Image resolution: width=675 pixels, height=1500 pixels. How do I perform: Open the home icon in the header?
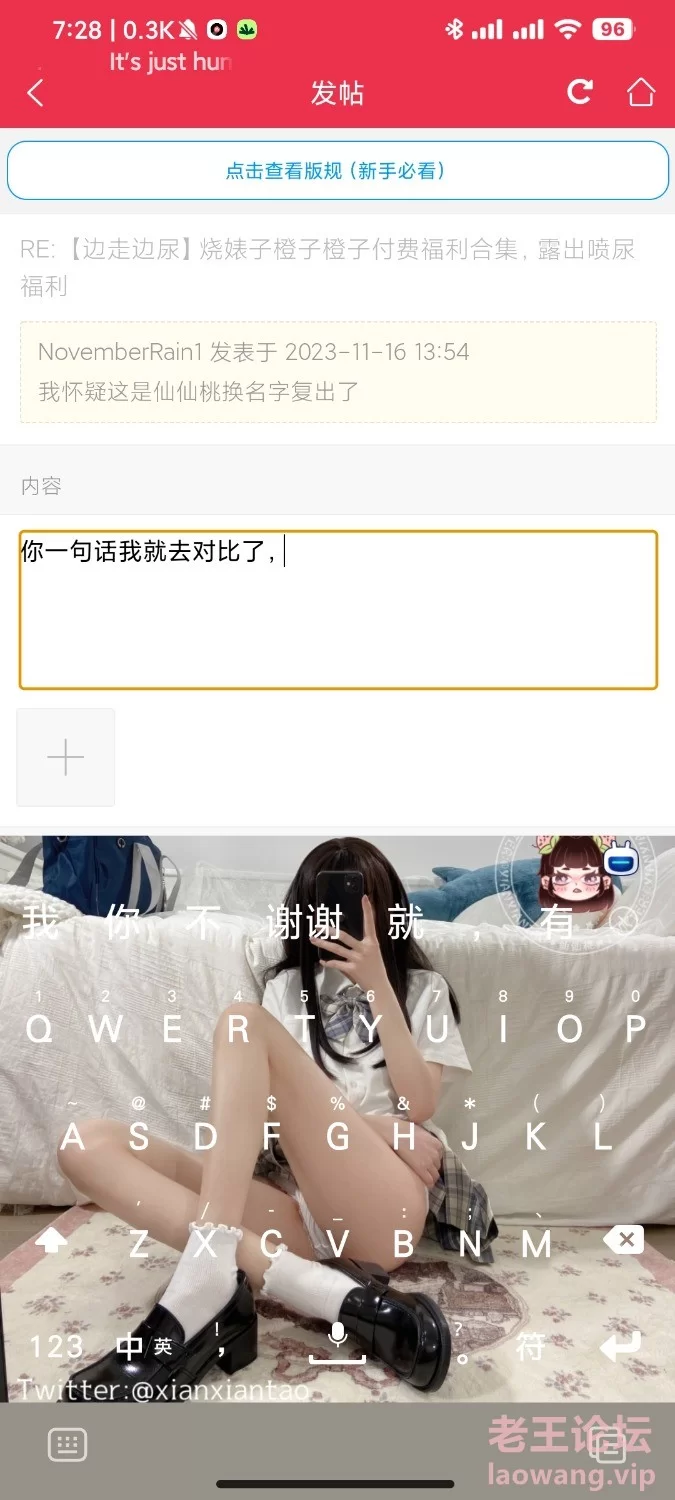(x=640, y=92)
